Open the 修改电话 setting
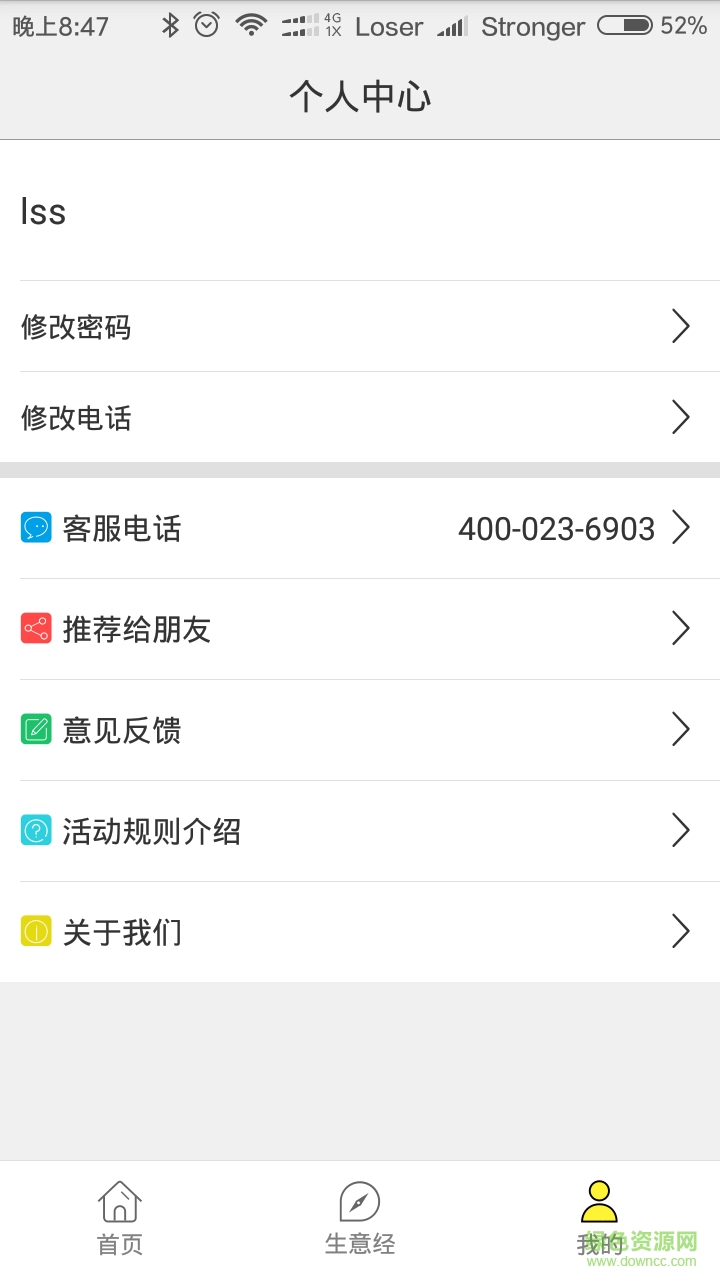Viewport: 720px width, 1280px height. (x=360, y=418)
